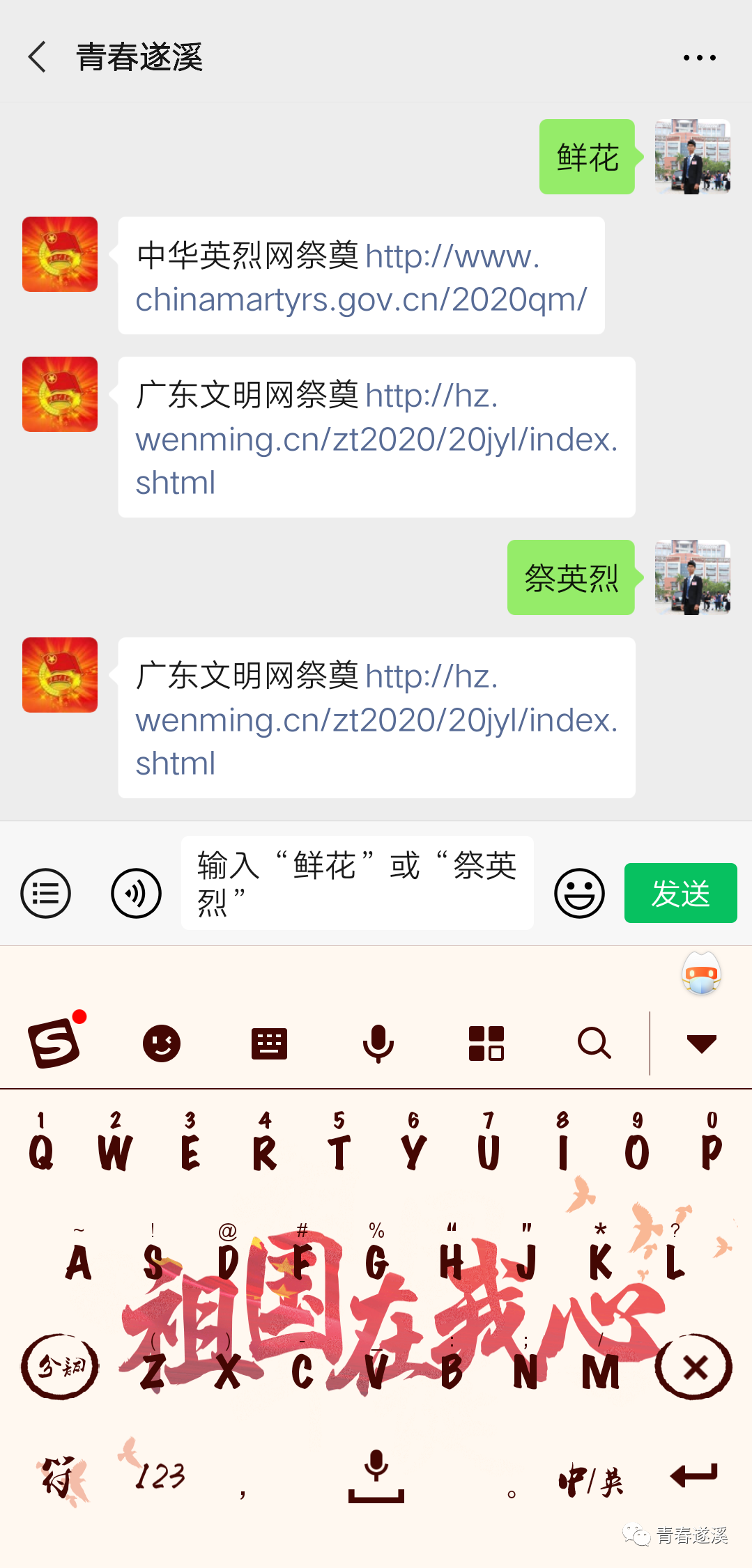The image size is (752, 1568).
Task: Open Sogou keyboard S logo menu
Action: (x=54, y=1043)
